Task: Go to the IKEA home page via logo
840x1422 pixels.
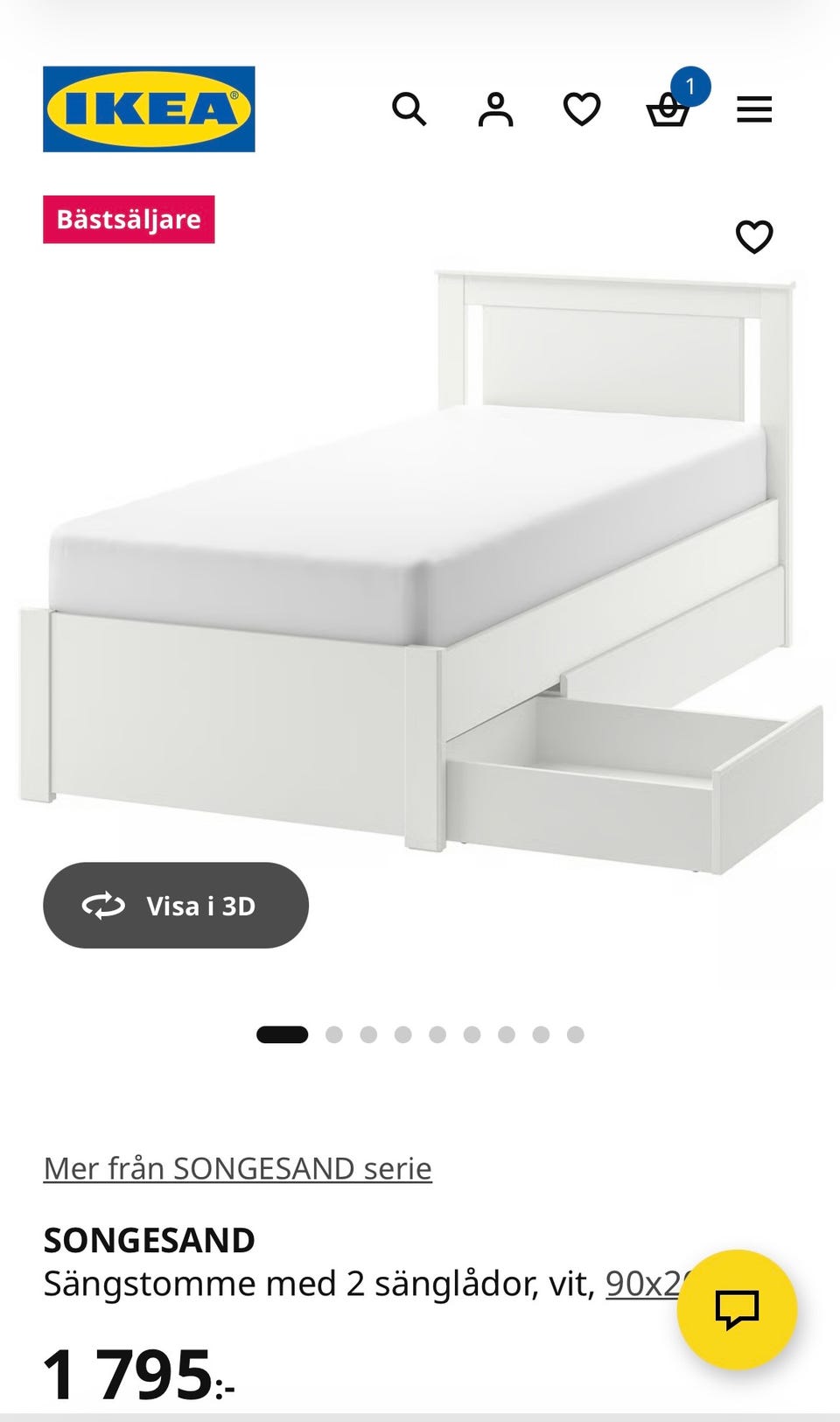Action: coord(149,109)
